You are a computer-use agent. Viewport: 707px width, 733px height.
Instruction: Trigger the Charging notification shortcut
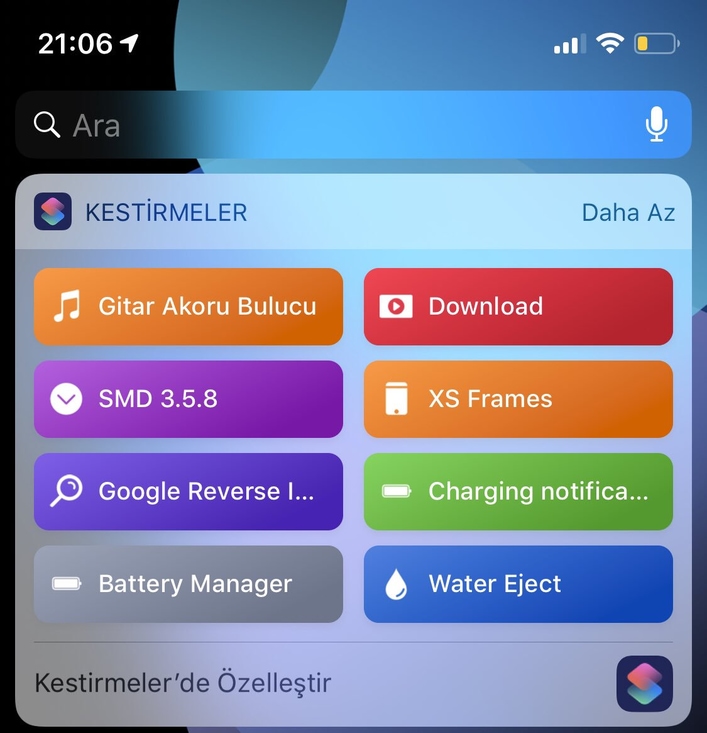coord(518,491)
